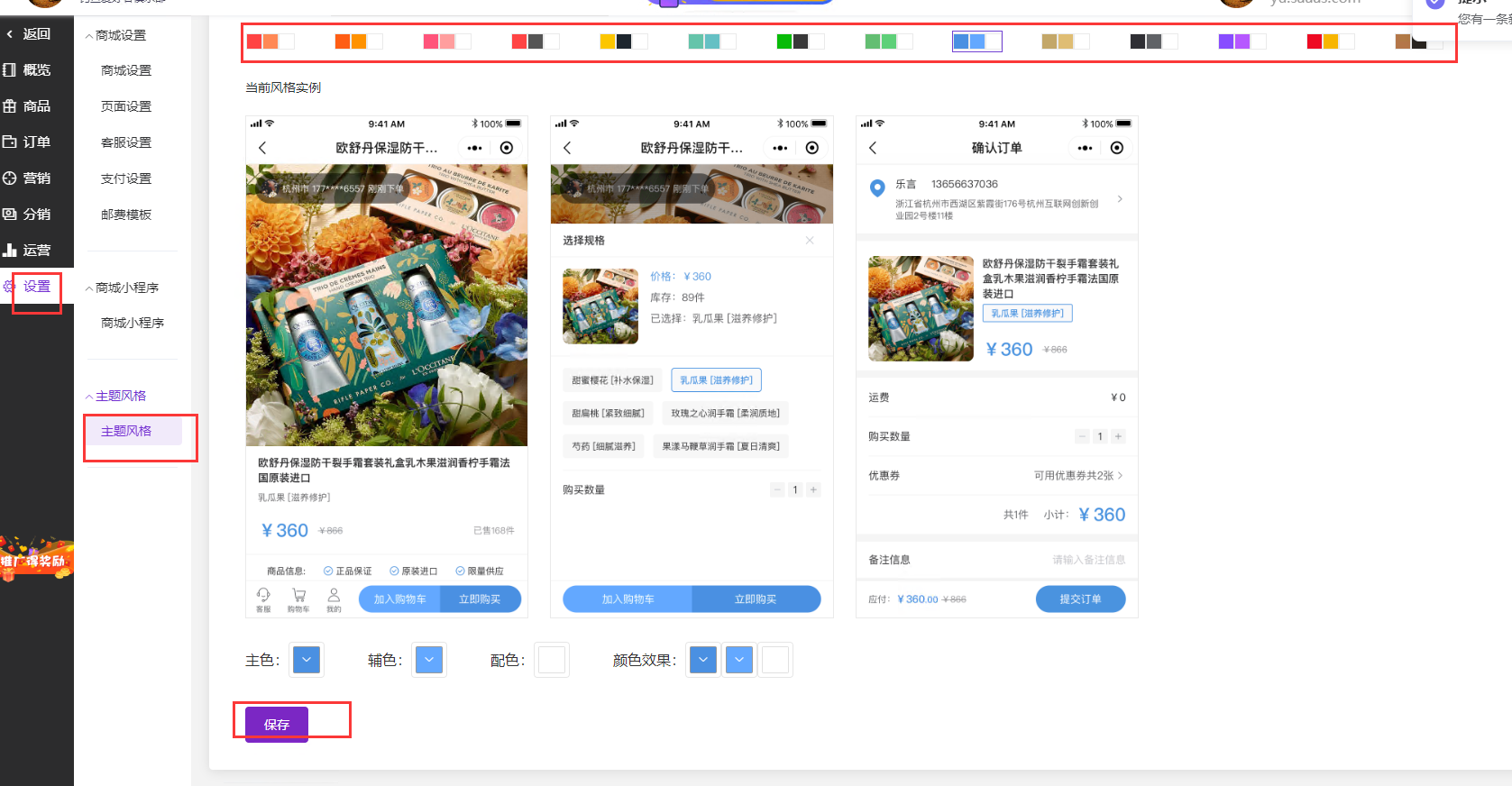Open the 主色 color picker

click(x=307, y=660)
